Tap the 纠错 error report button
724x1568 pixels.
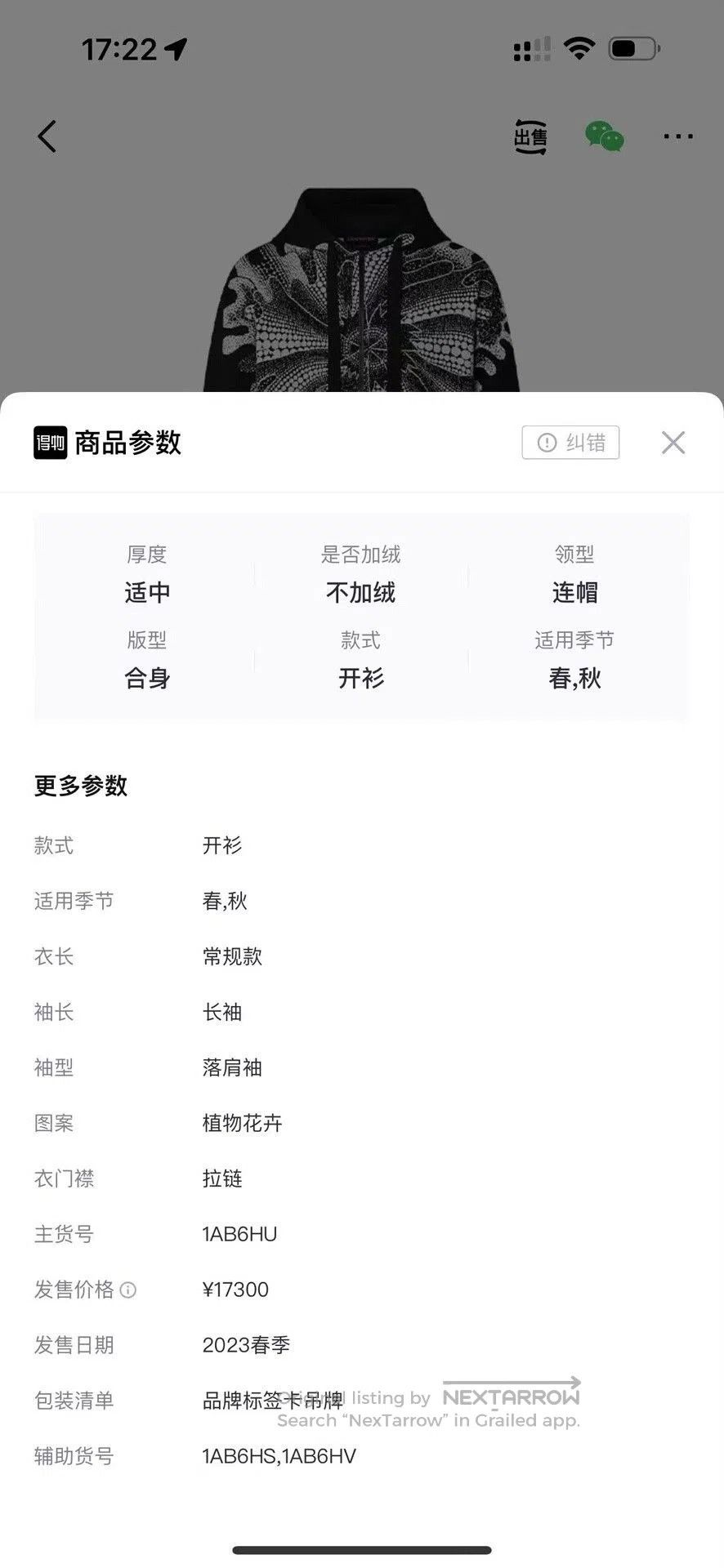[570, 443]
